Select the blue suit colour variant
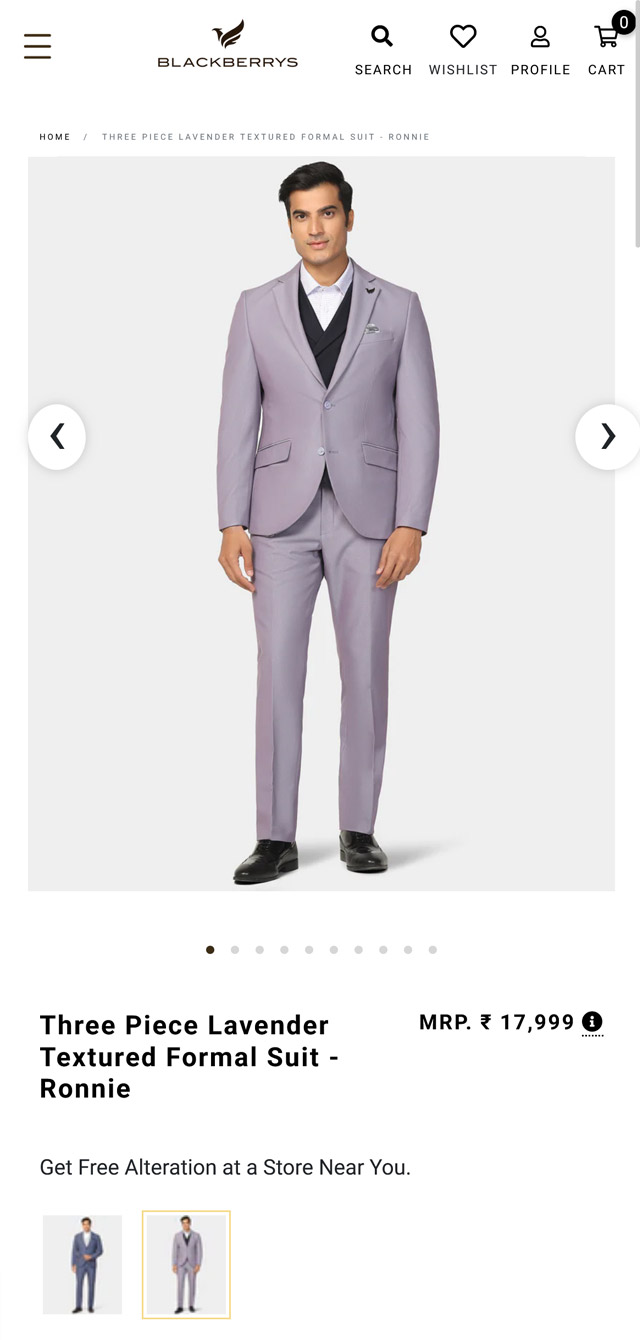640x1340 pixels. [82, 1264]
